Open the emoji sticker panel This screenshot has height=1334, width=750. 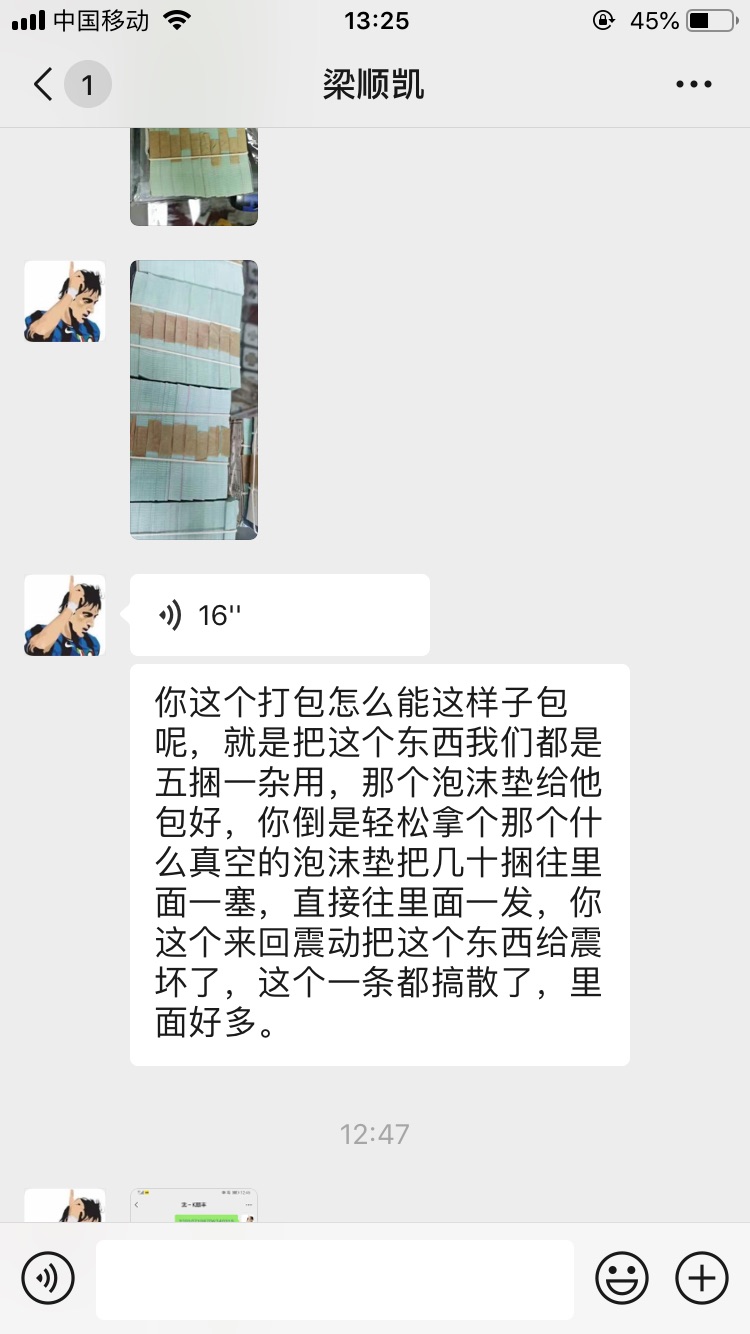tap(622, 1278)
